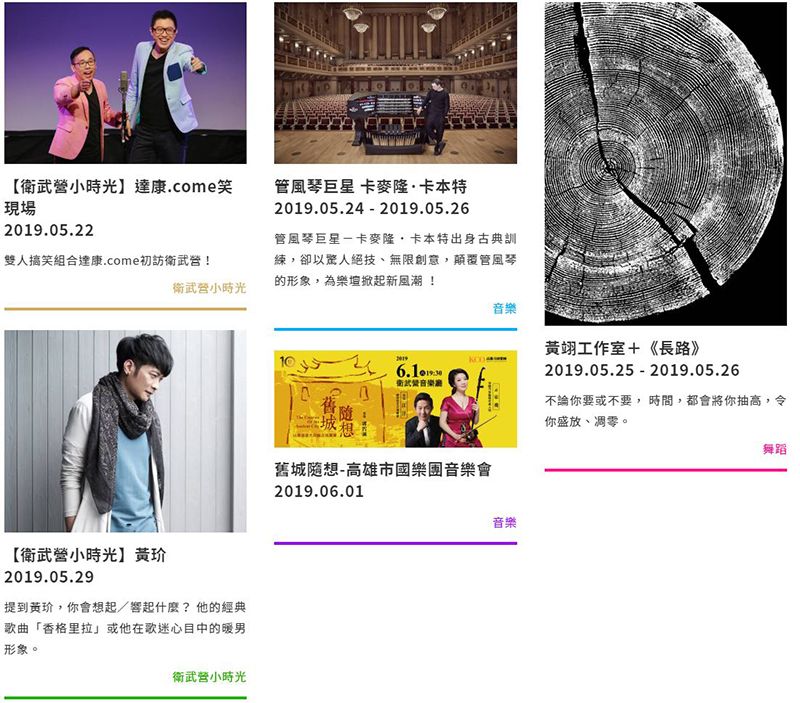Tap the 音樂 tag under 管風琴巨星
This screenshot has width=800, height=703.
click(504, 309)
